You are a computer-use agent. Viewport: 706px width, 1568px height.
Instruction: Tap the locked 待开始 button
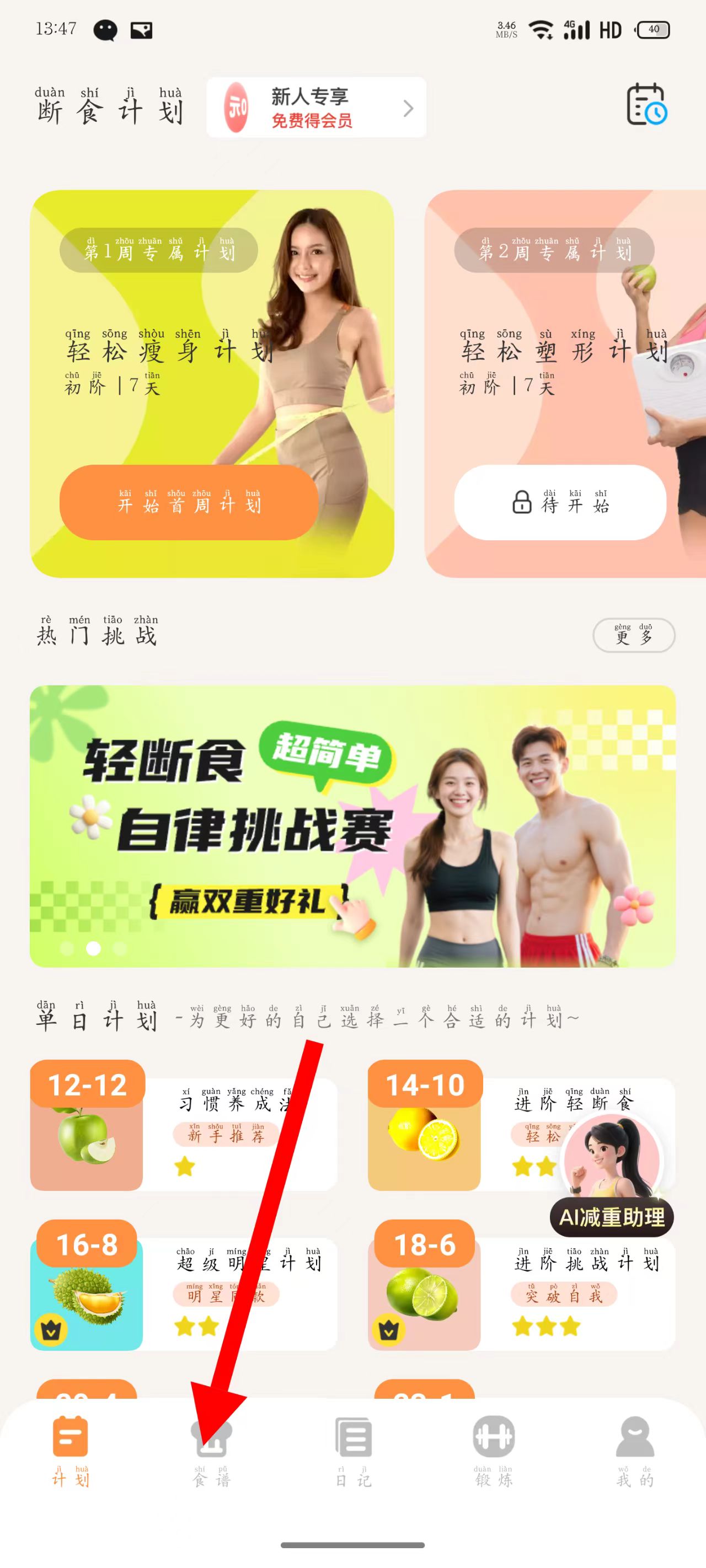(x=560, y=502)
